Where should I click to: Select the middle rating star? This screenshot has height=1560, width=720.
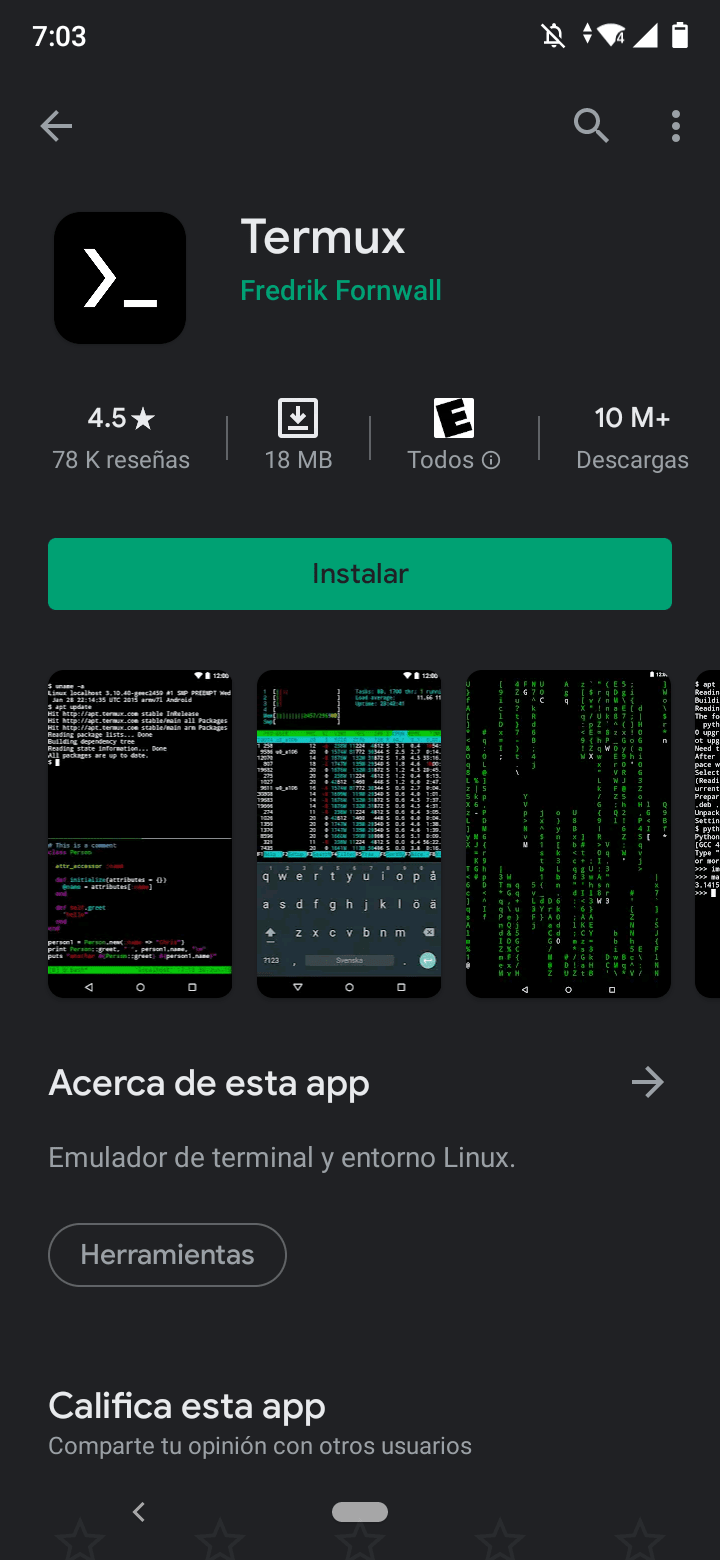(x=360, y=1548)
